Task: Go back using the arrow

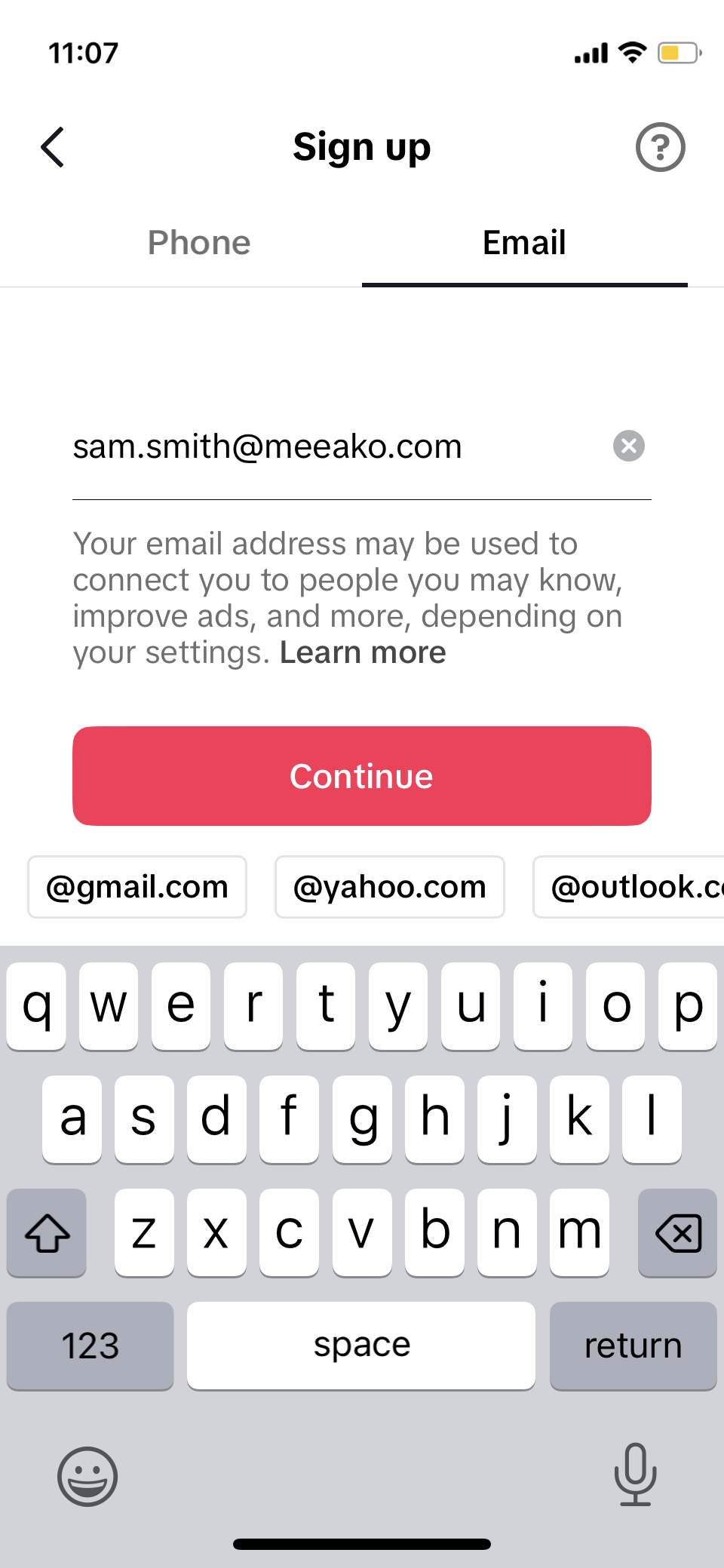Action: click(53, 147)
